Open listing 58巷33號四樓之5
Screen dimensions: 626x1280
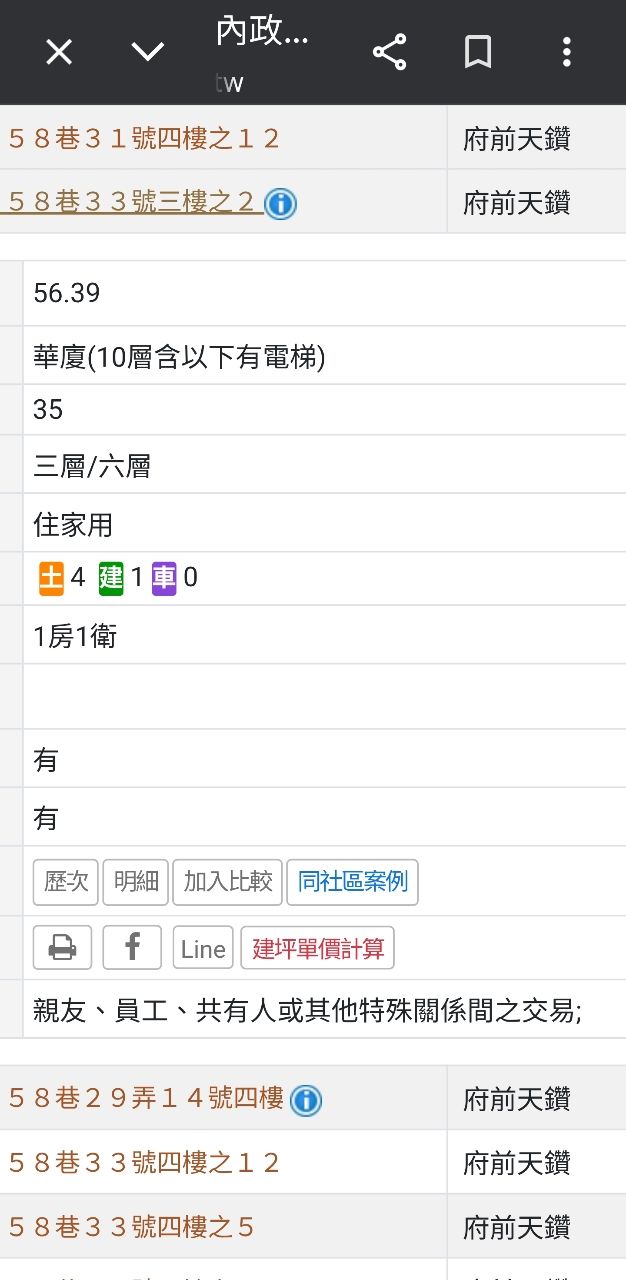point(131,1226)
